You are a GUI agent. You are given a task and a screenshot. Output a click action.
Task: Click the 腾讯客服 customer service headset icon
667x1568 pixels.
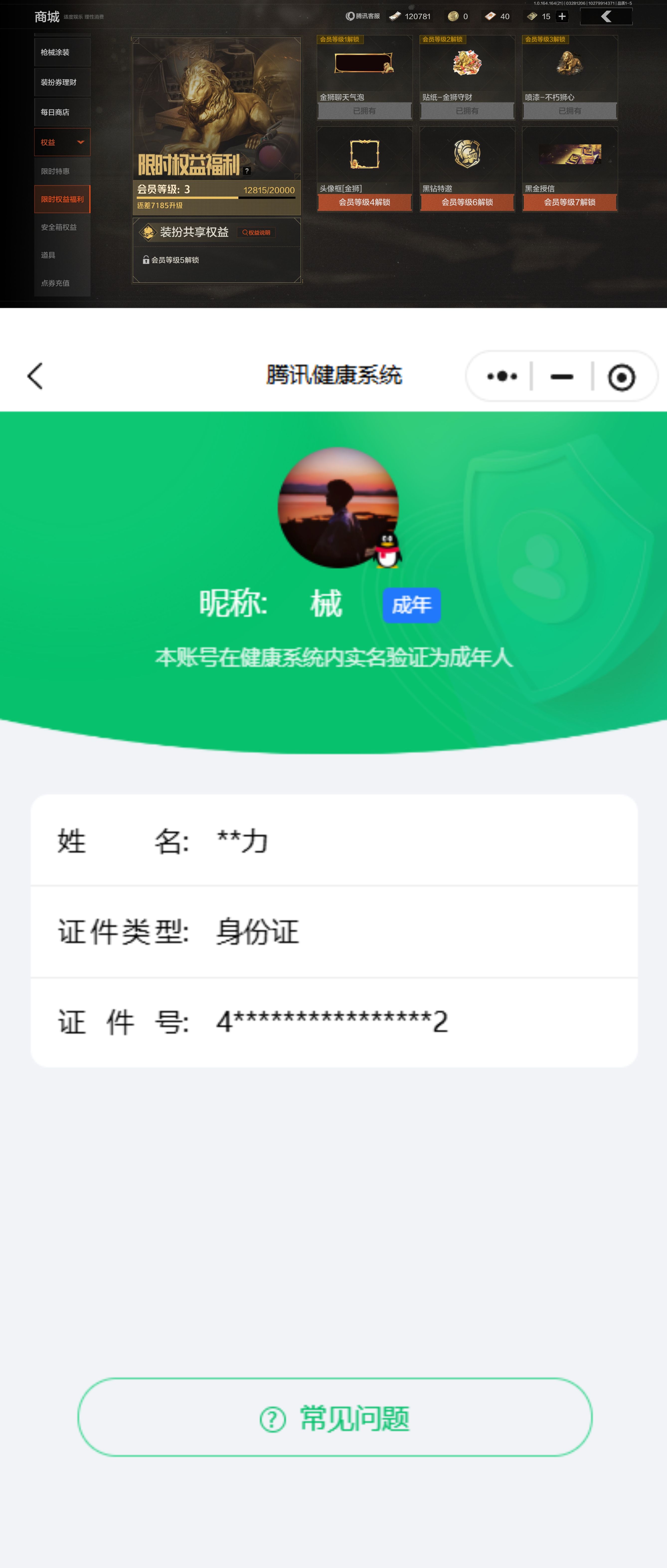pos(350,16)
